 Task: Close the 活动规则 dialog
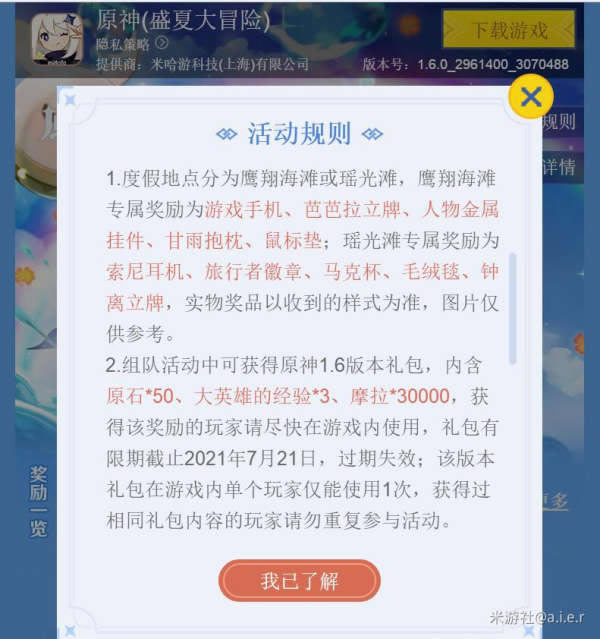point(531,97)
